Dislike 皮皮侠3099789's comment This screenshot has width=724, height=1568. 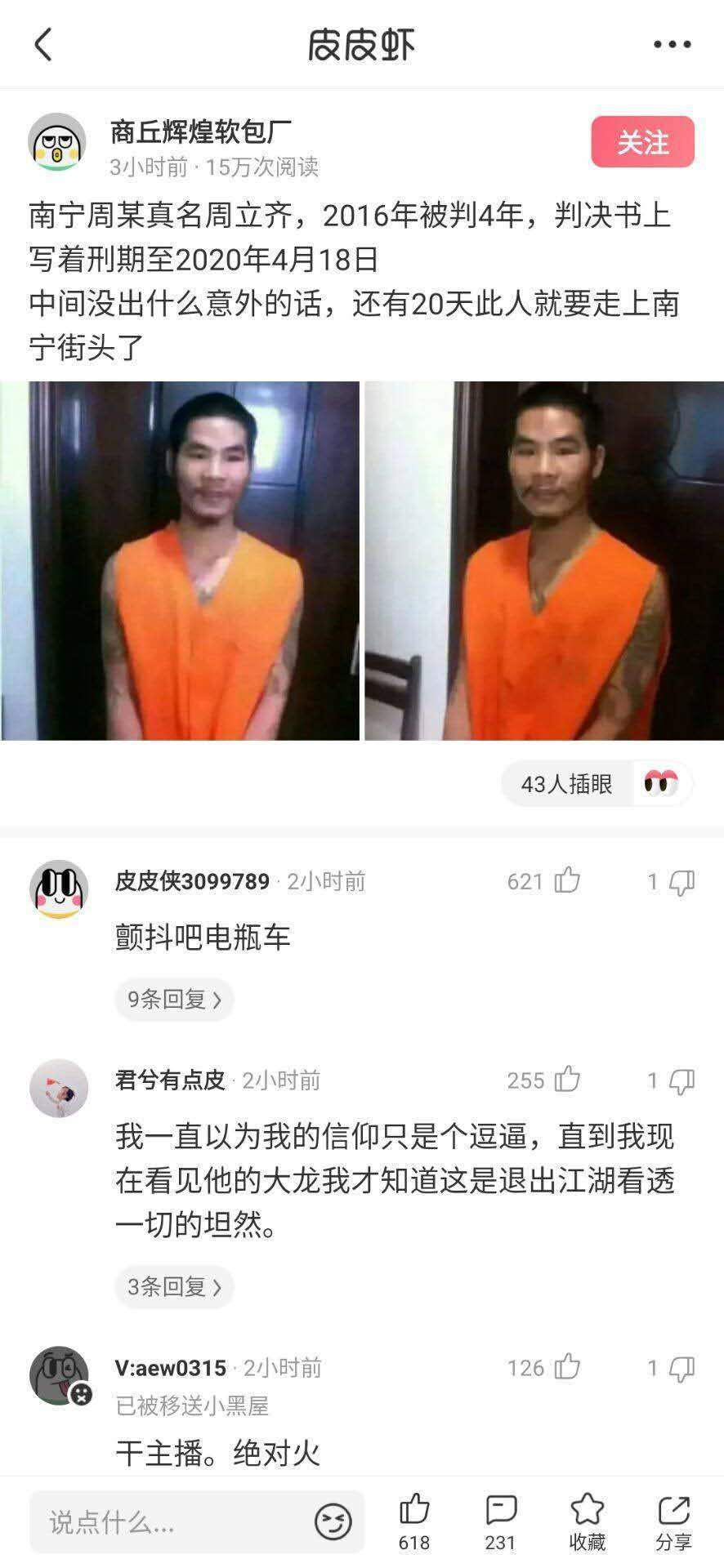[671, 881]
